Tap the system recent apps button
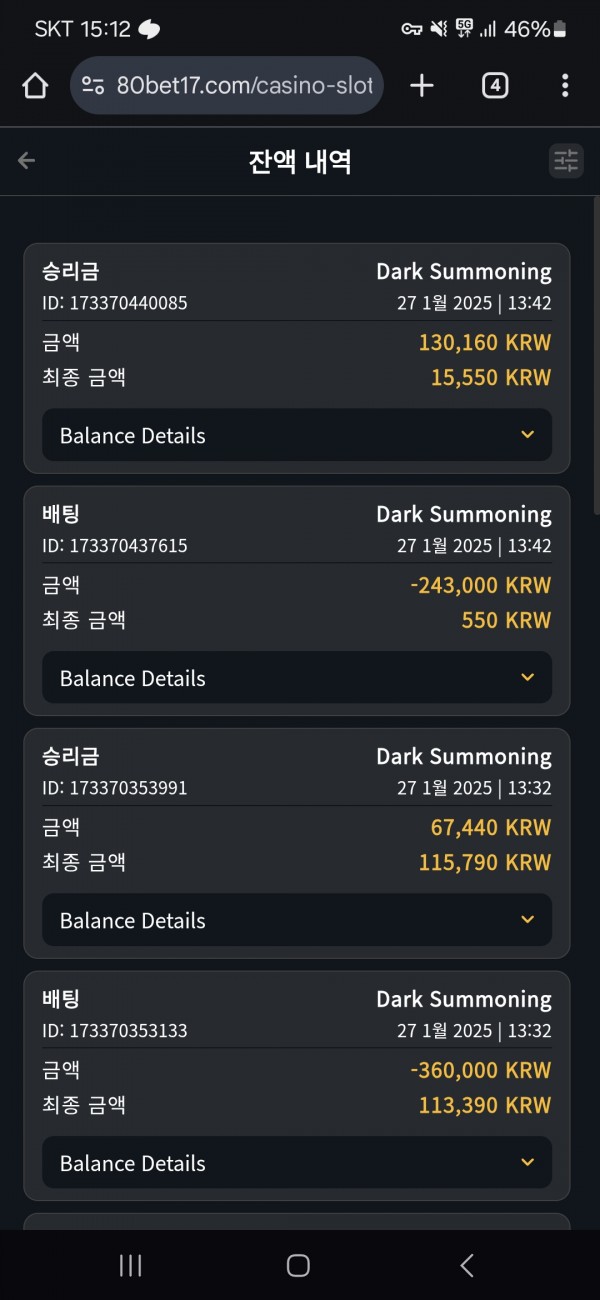This screenshot has width=600, height=1300. (x=130, y=1265)
